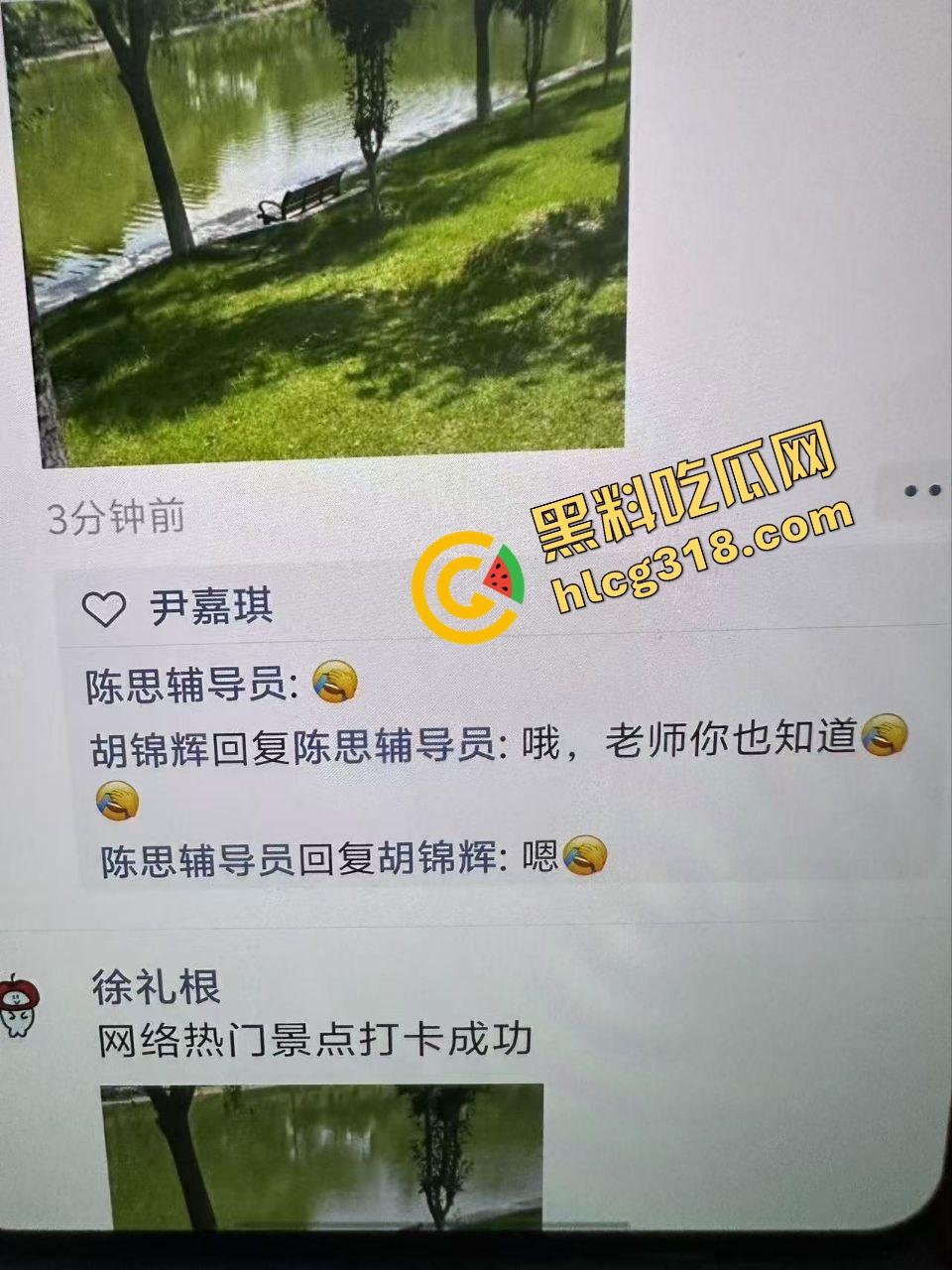This screenshot has height=1270, width=952.
Task: Open 尹嘉琪's profile from the likes row
Action: tap(211, 606)
